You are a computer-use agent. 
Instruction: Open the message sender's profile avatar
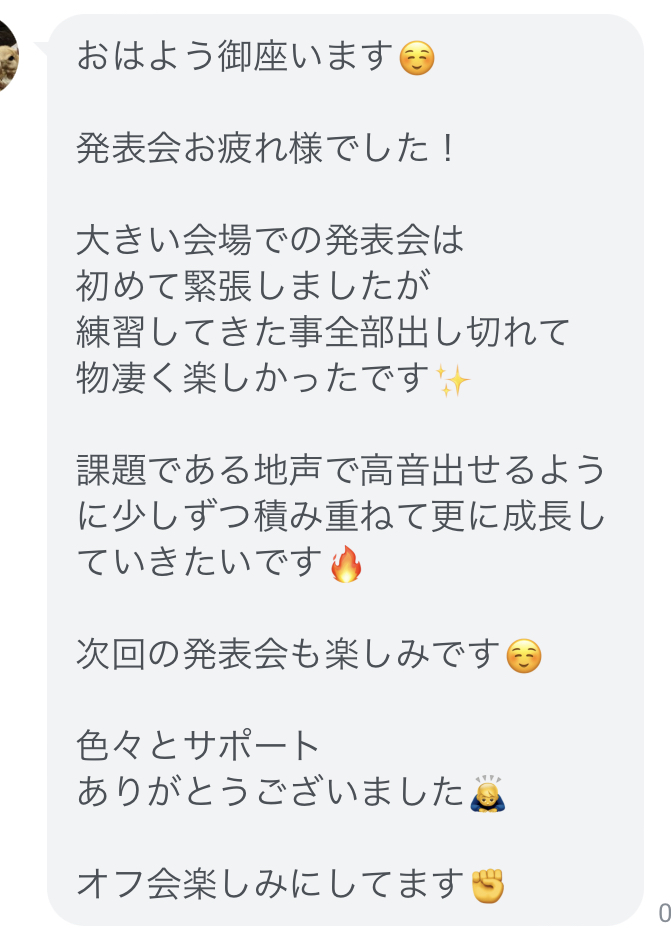click(6, 54)
